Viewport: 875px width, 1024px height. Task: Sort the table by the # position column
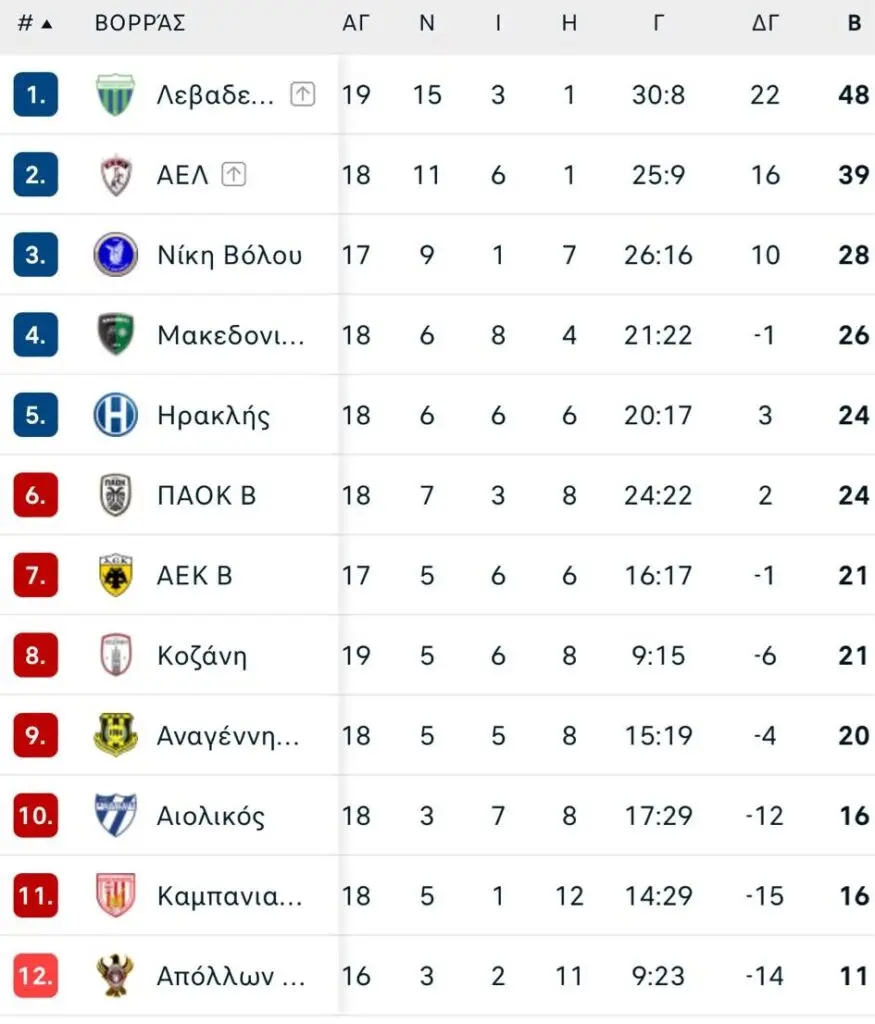pyautogui.click(x=35, y=24)
